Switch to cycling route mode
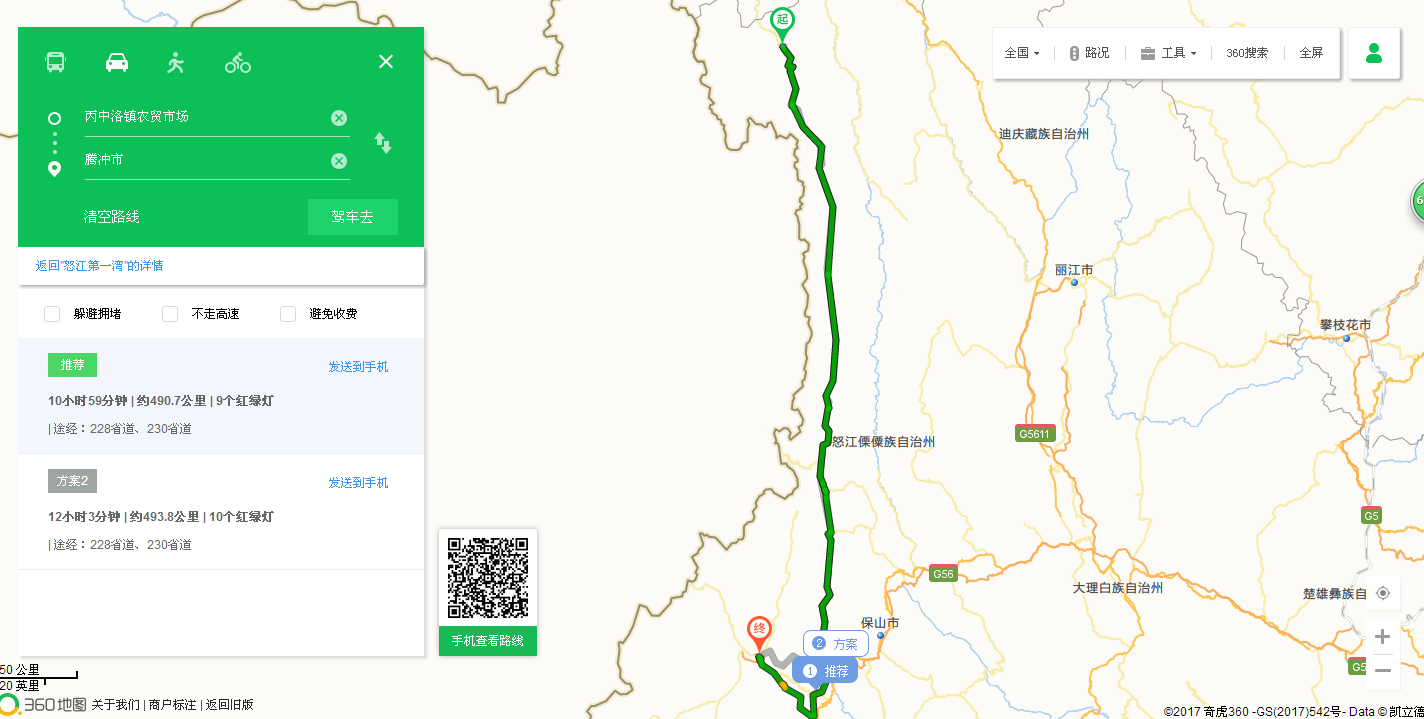This screenshot has width=1424, height=719. click(238, 63)
